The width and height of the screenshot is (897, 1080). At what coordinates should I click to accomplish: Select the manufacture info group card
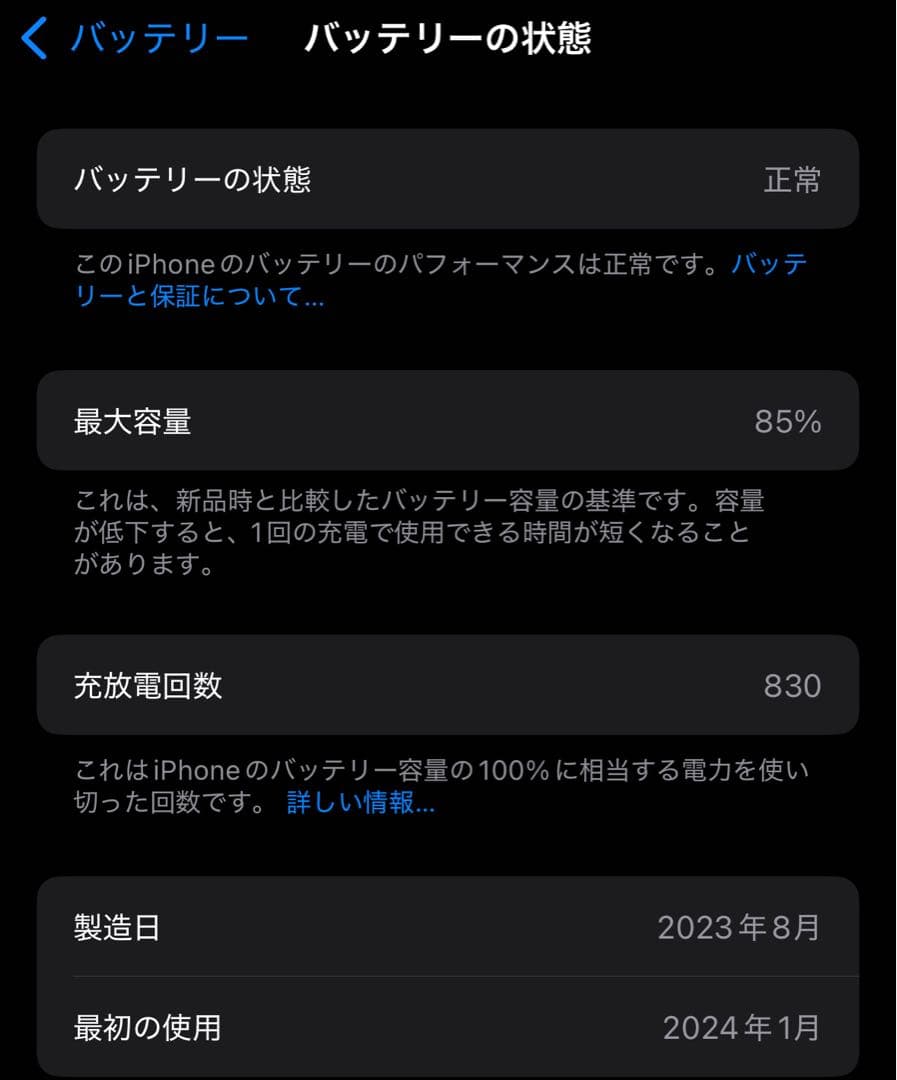point(448,977)
